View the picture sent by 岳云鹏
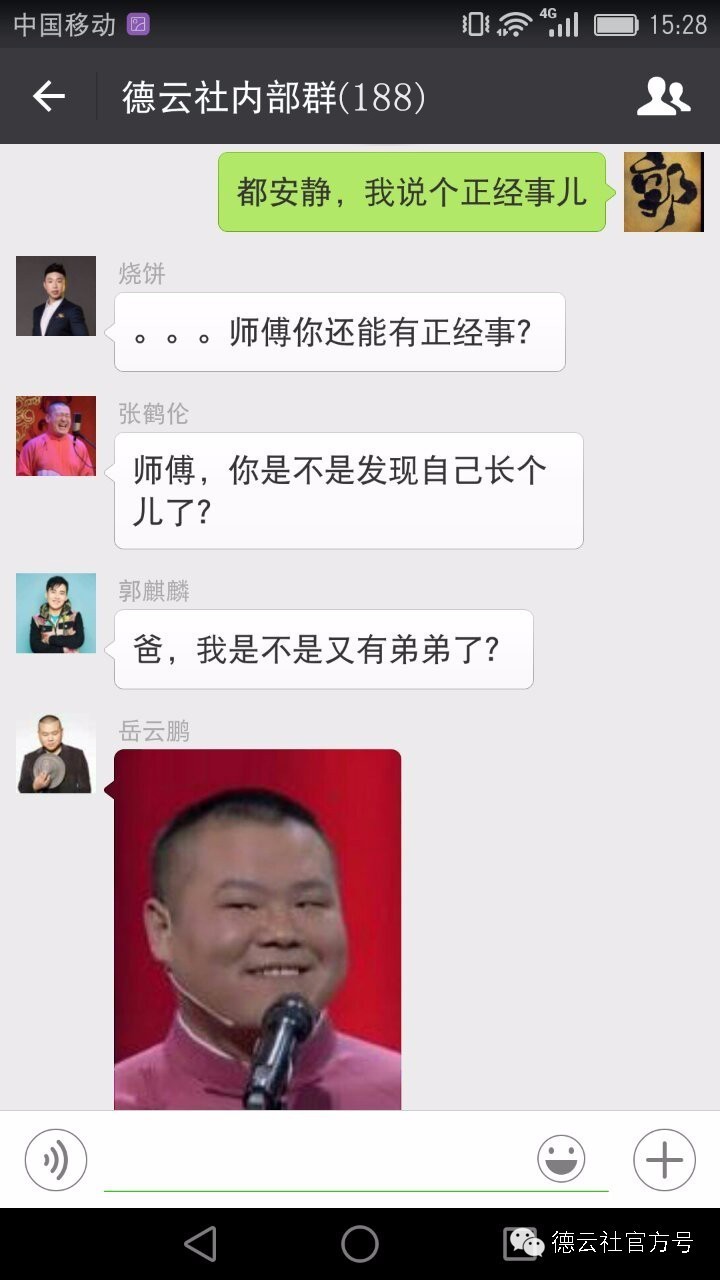Screen dimensions: 720x1280 coord(258,930)
